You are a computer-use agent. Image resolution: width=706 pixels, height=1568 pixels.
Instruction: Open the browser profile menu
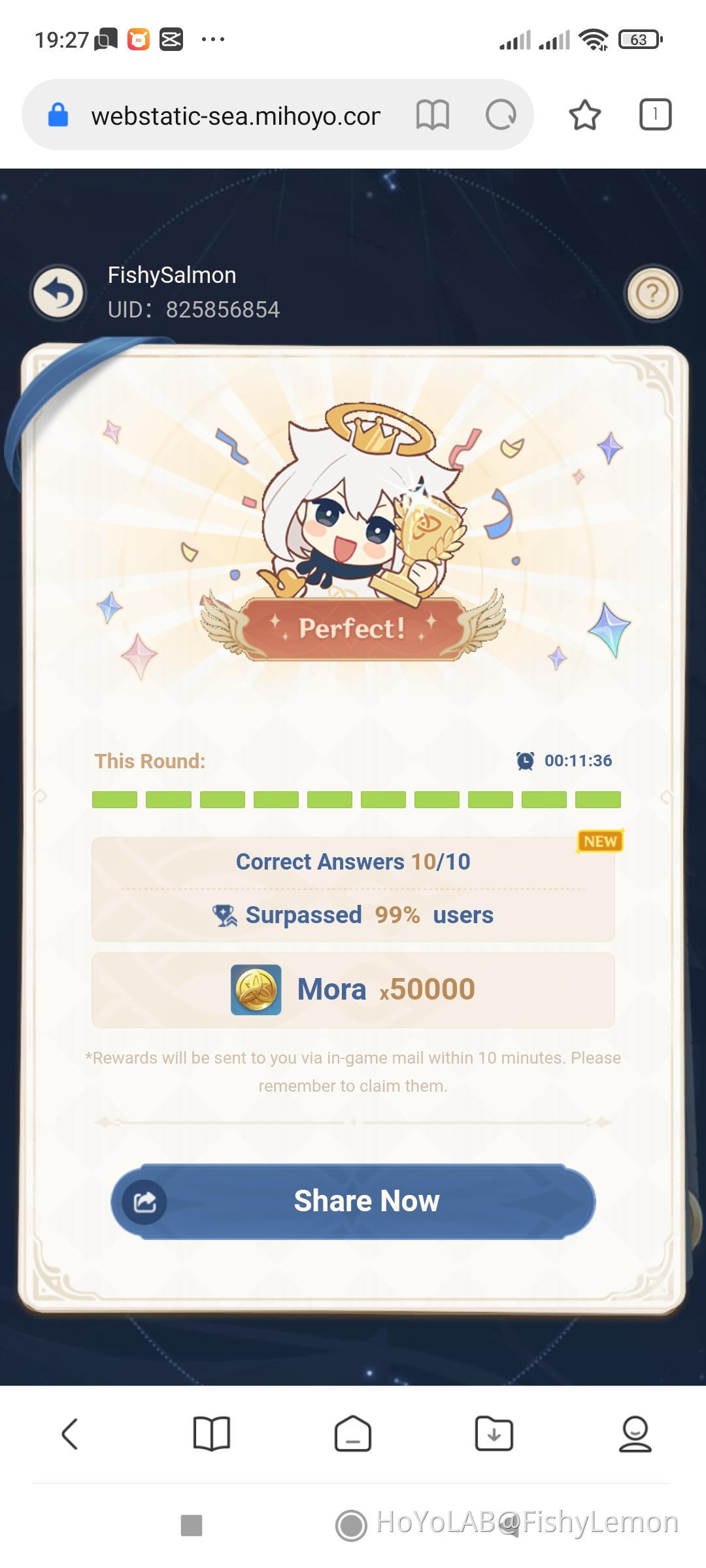[x=635, y=1434]
